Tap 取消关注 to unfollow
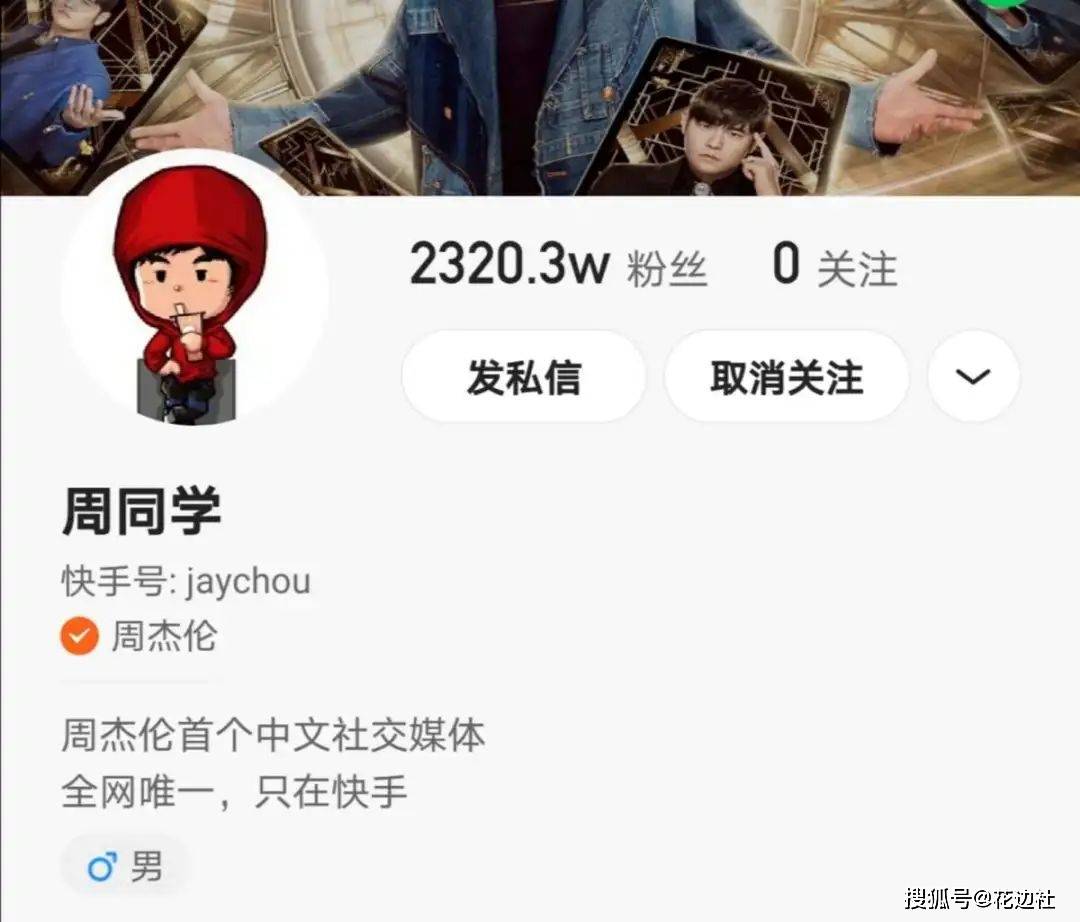 pyautogui.click(x=786, y=377)
